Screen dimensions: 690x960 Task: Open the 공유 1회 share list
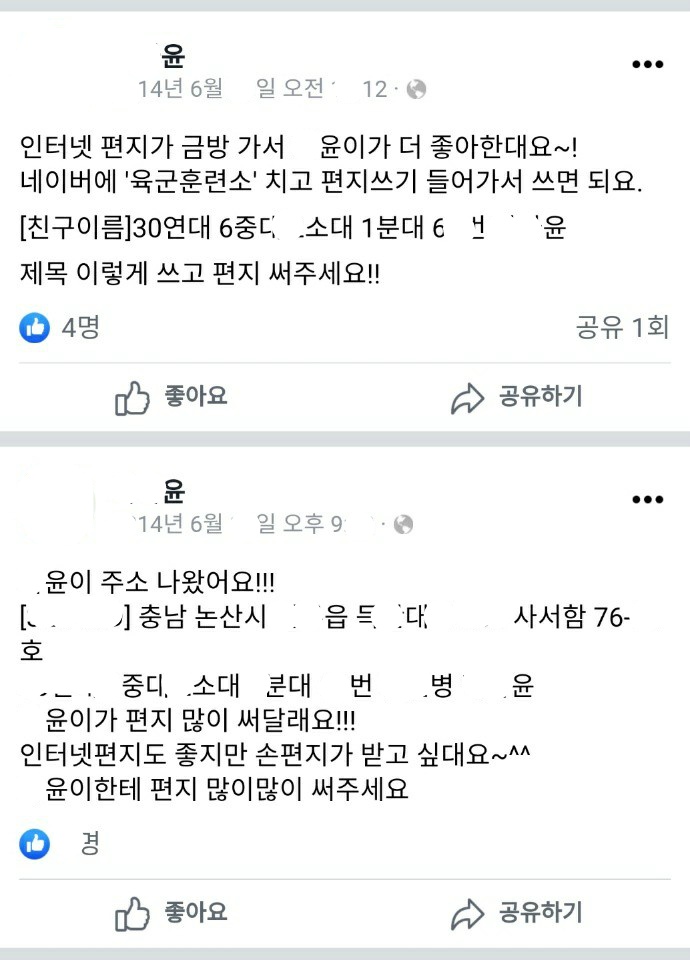pyautogui.click(x=621, y=327)
